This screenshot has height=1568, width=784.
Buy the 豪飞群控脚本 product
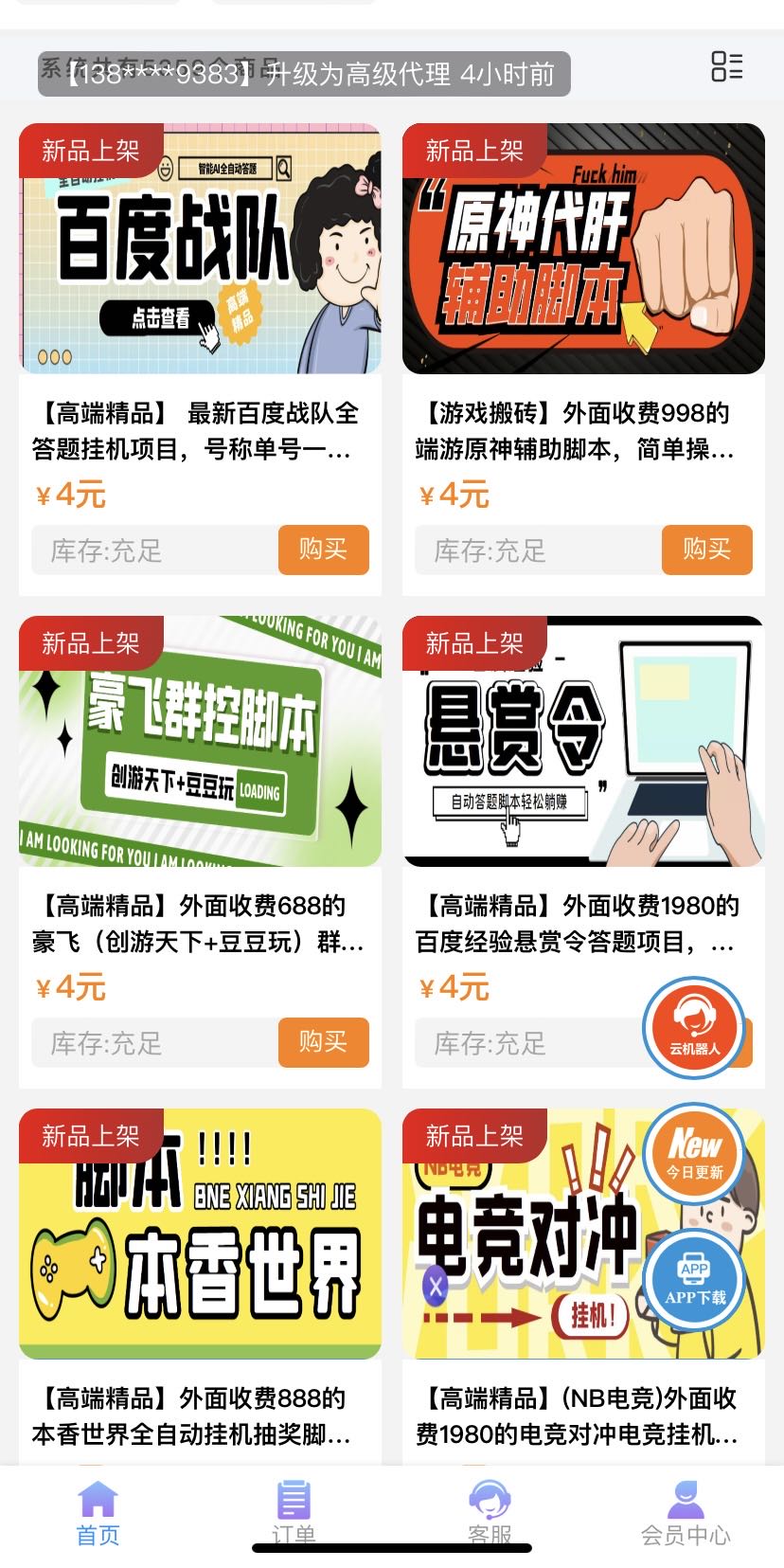[x=323, y=1042]
